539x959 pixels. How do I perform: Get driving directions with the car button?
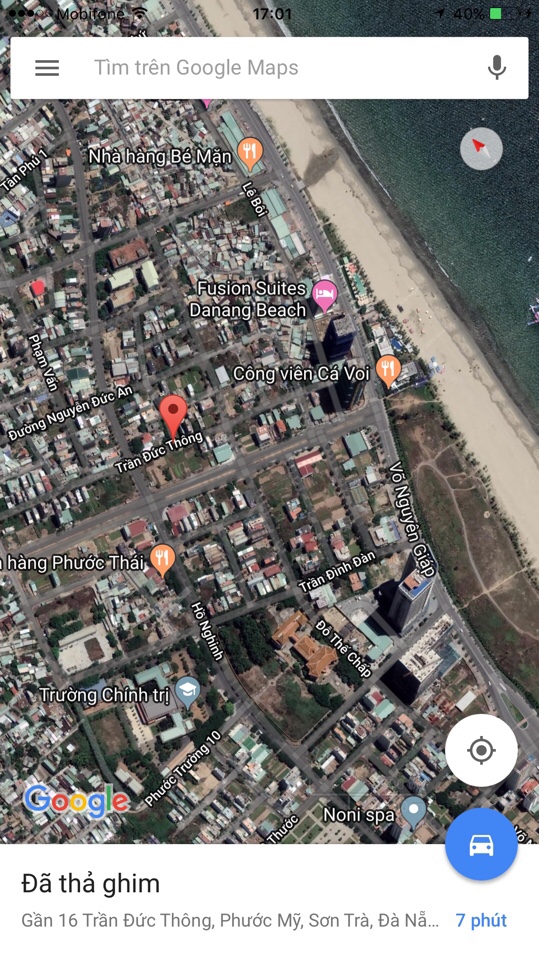coord(481,844)
